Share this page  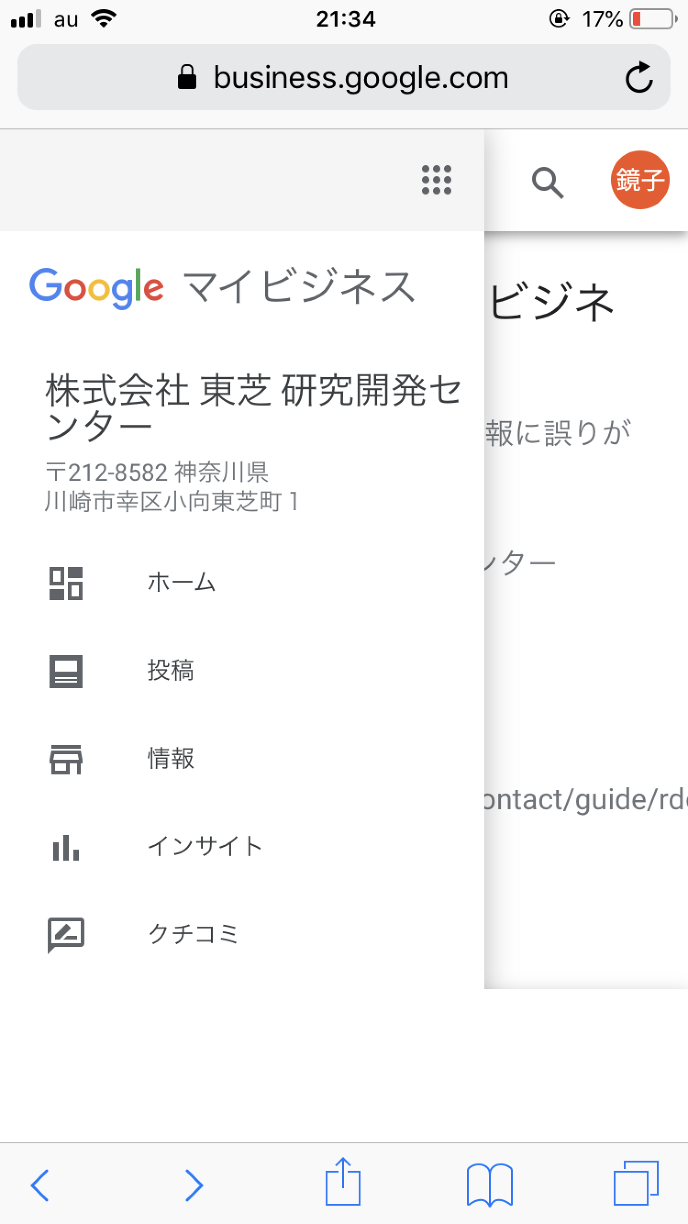pyautogui.click(x=343, y=1183)
